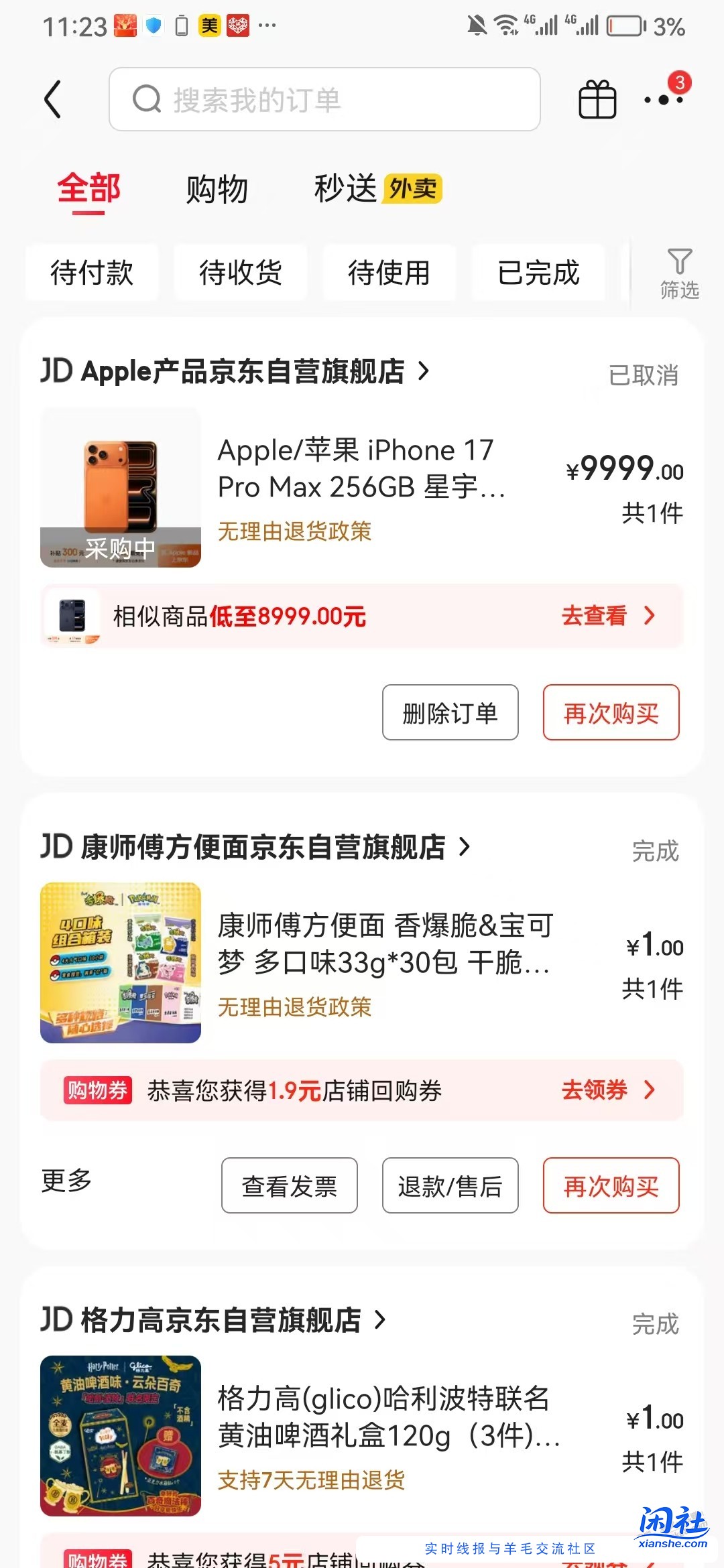This screenshot has width=724, height=1568.
Task: Tap the gift box icon
Action: coord(595,99)
